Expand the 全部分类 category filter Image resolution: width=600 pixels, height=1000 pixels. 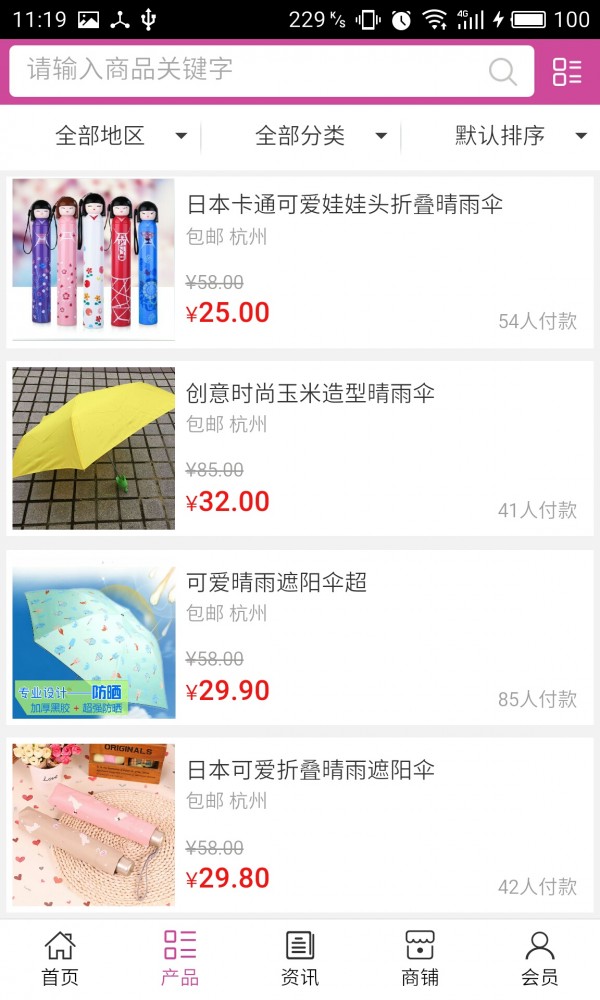point(320,136)
